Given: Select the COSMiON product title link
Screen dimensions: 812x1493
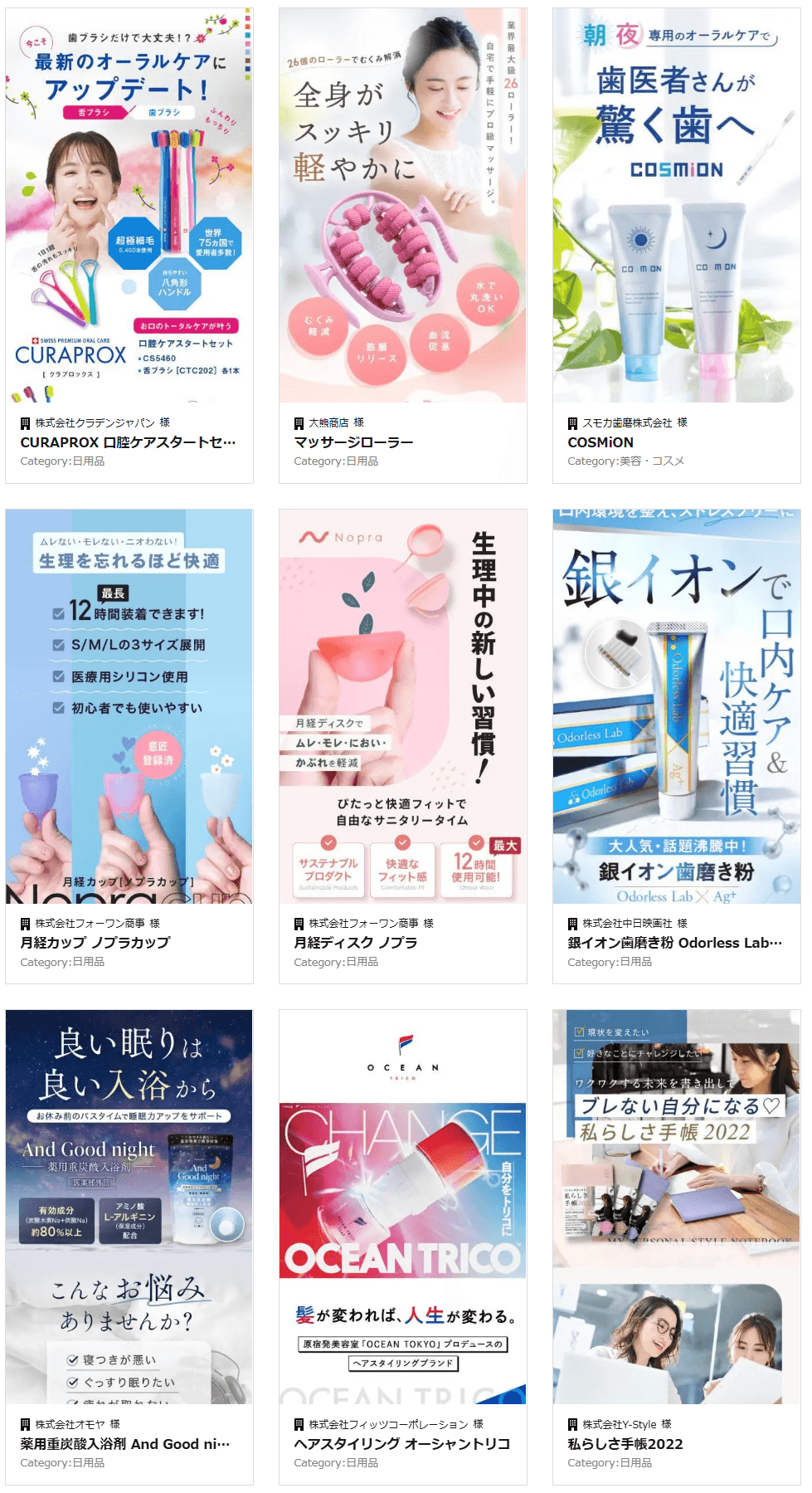Looking at the screenshot, I should tap(599, 442).
